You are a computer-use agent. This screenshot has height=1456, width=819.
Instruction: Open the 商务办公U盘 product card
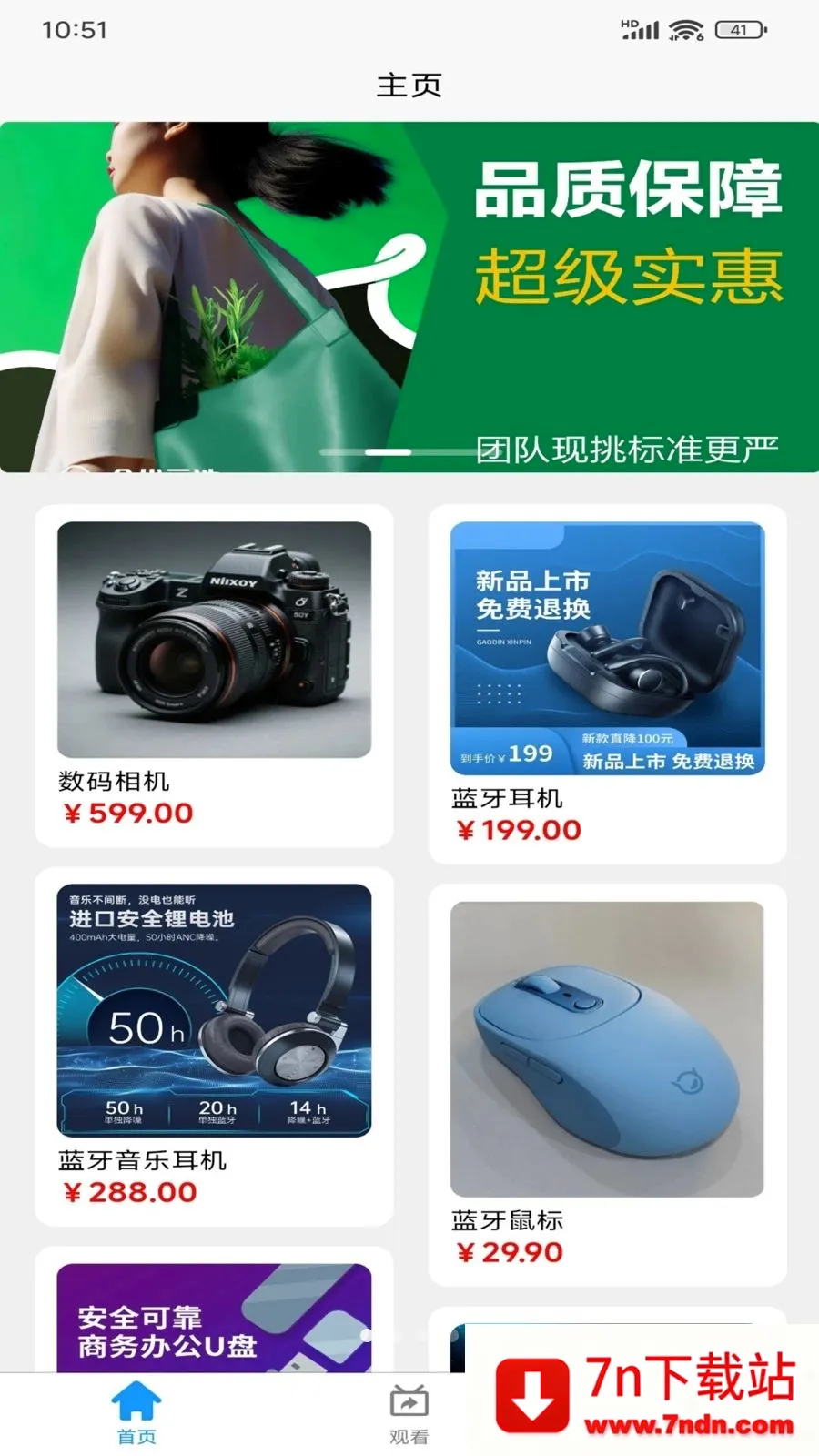click(215, 1310)
